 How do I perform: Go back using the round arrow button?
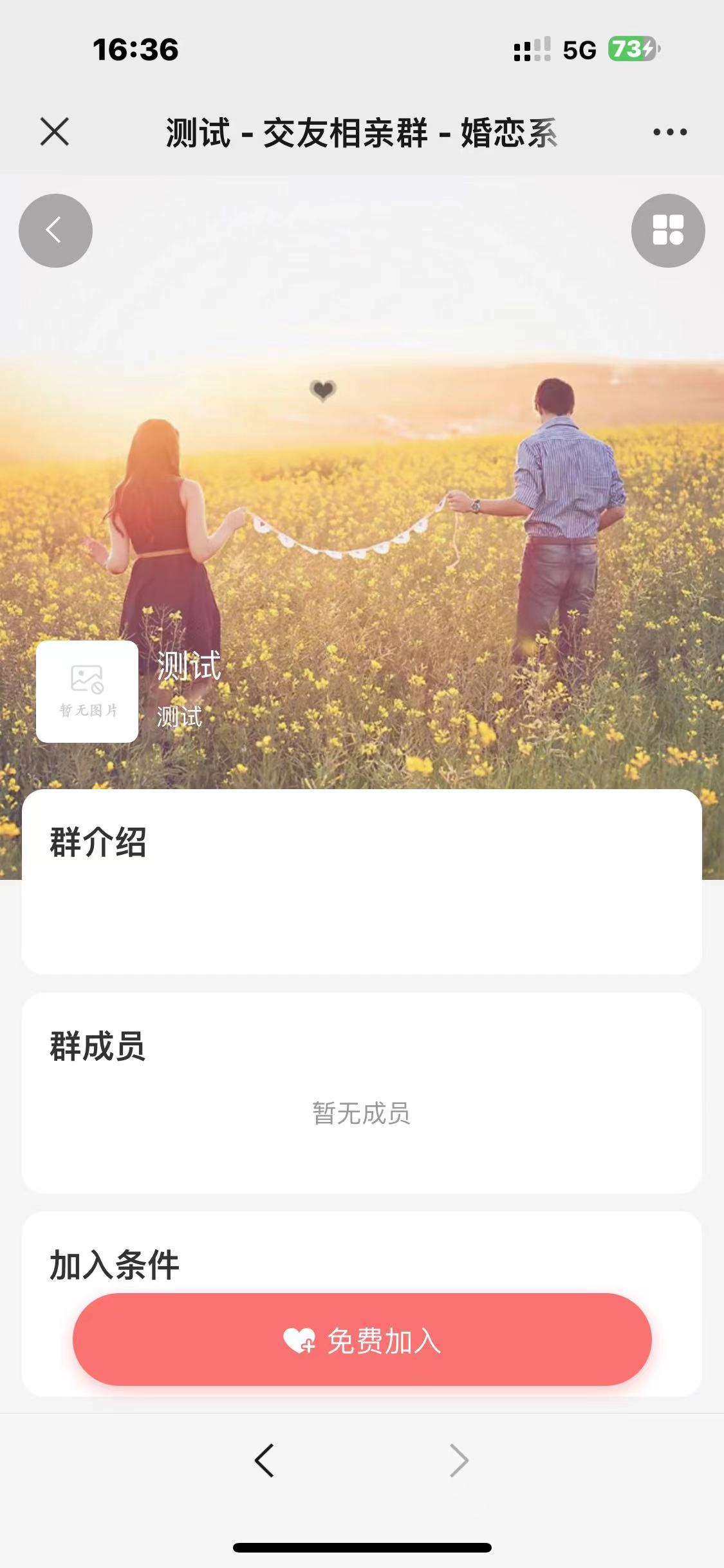coord(55,230)
